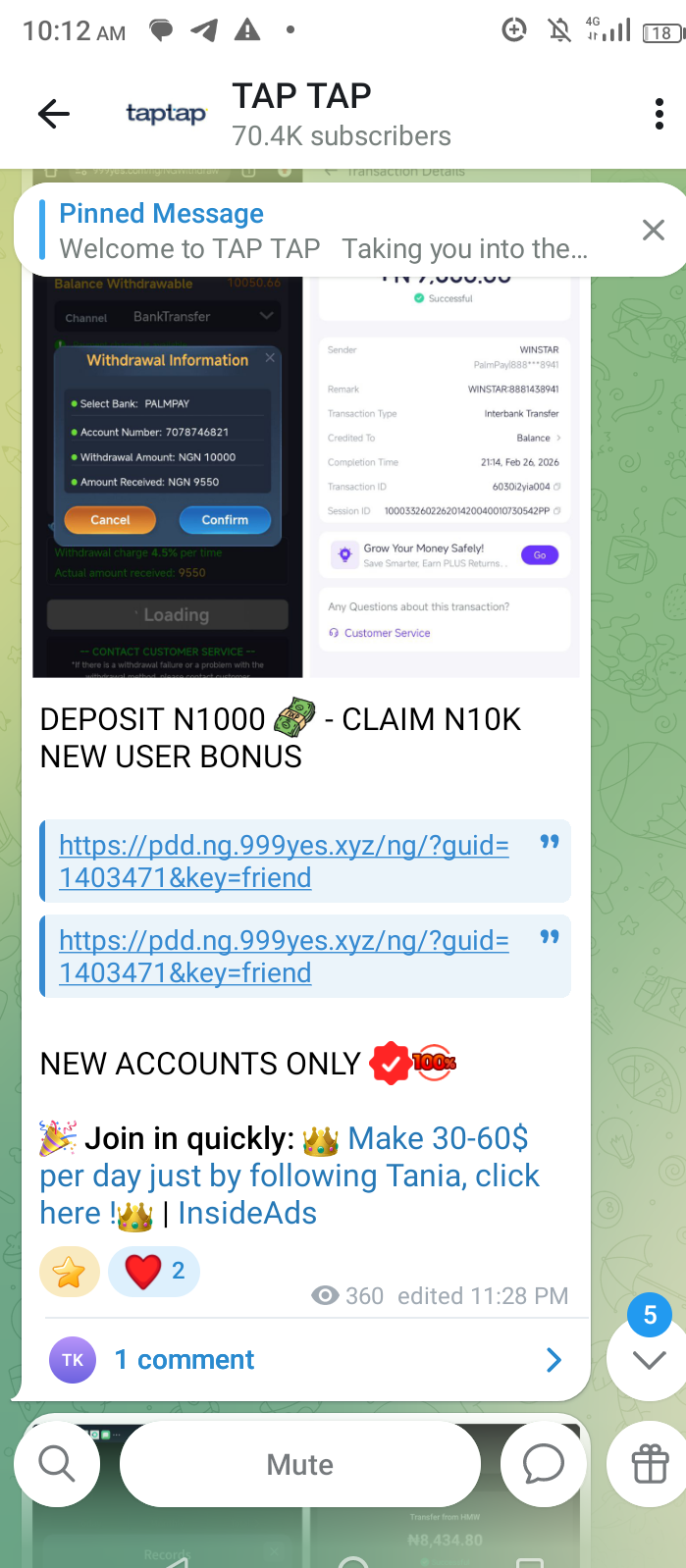Viewport: 686px width, 1568px height.
Task: Send a gift to the channel
Action: (649, 1464)
